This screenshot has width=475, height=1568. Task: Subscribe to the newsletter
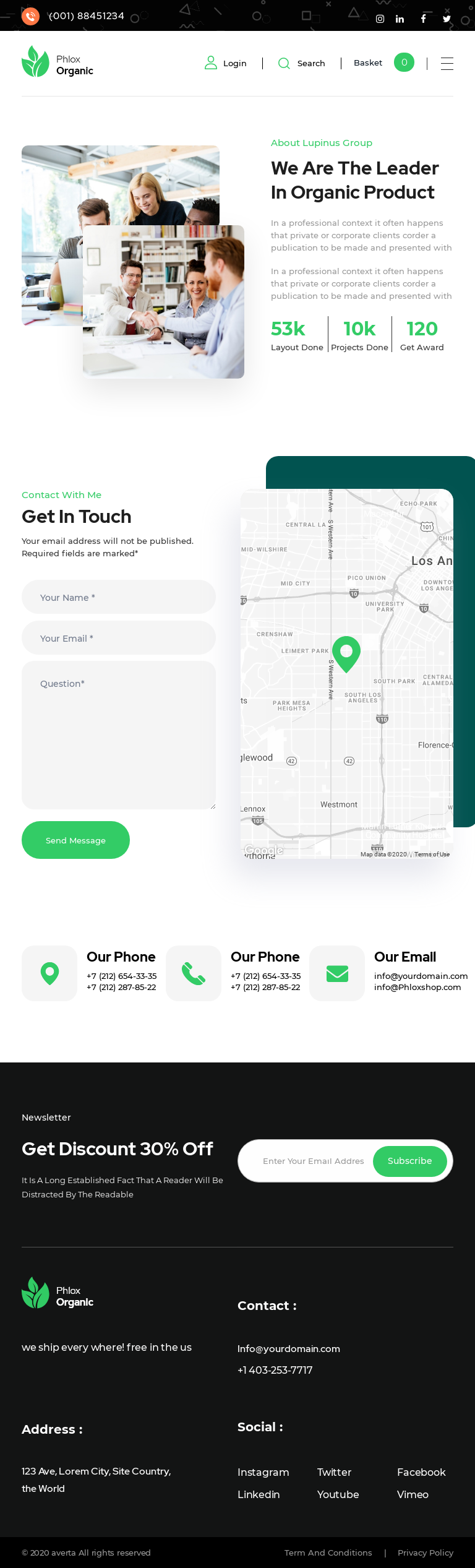(409, 1161)
